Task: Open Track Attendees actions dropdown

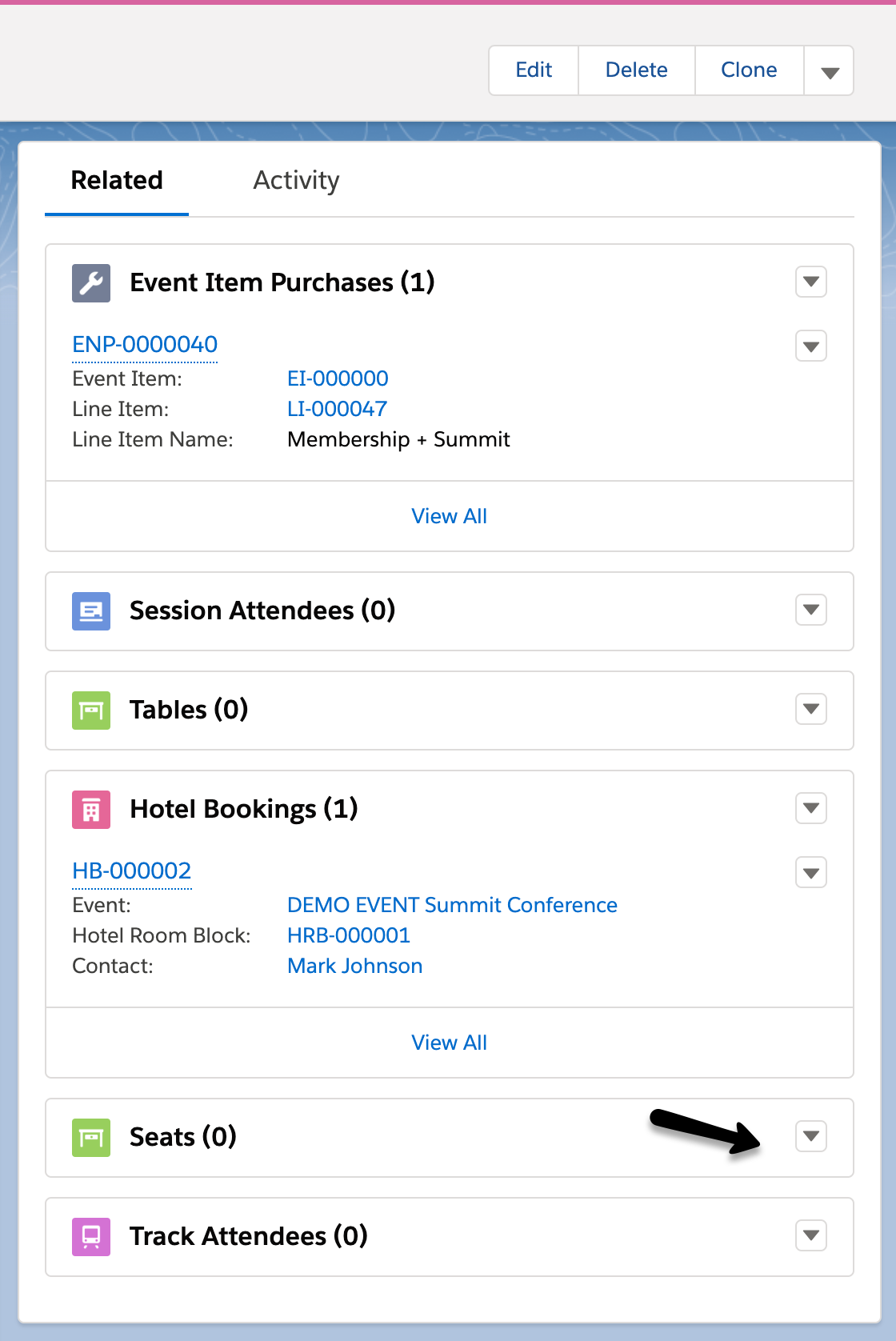Action: click(810, 1235)
